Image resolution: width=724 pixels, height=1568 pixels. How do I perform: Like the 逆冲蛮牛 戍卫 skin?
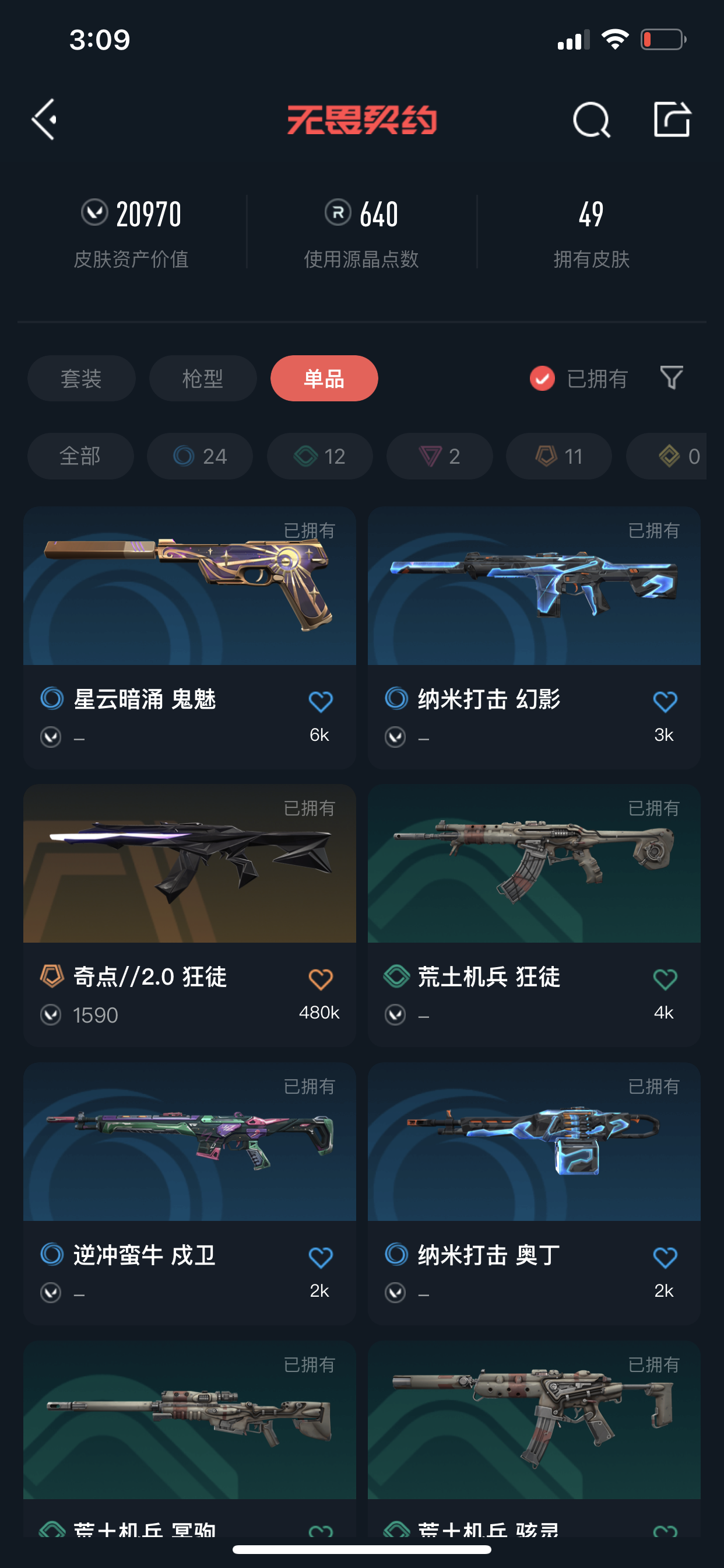tap(320, 1257)
